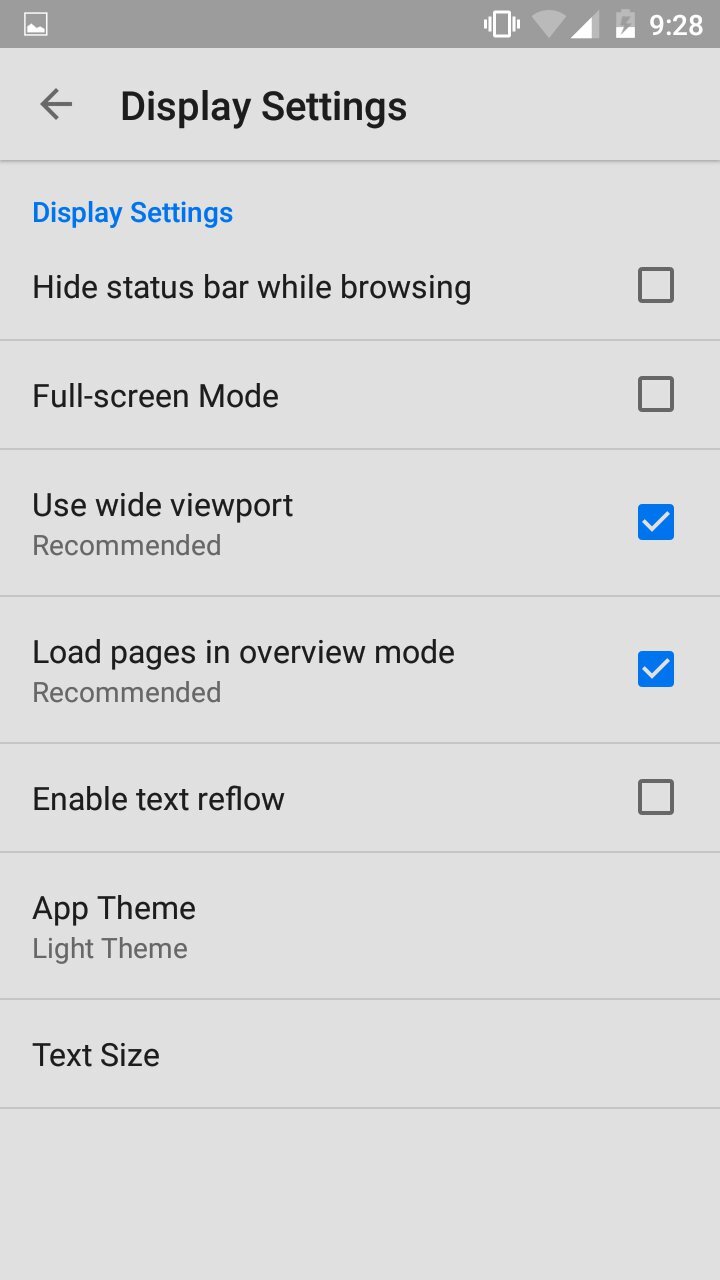Turn on Full-screen Mode checkbox
The image size is (720, 1280).
[655, 395]
